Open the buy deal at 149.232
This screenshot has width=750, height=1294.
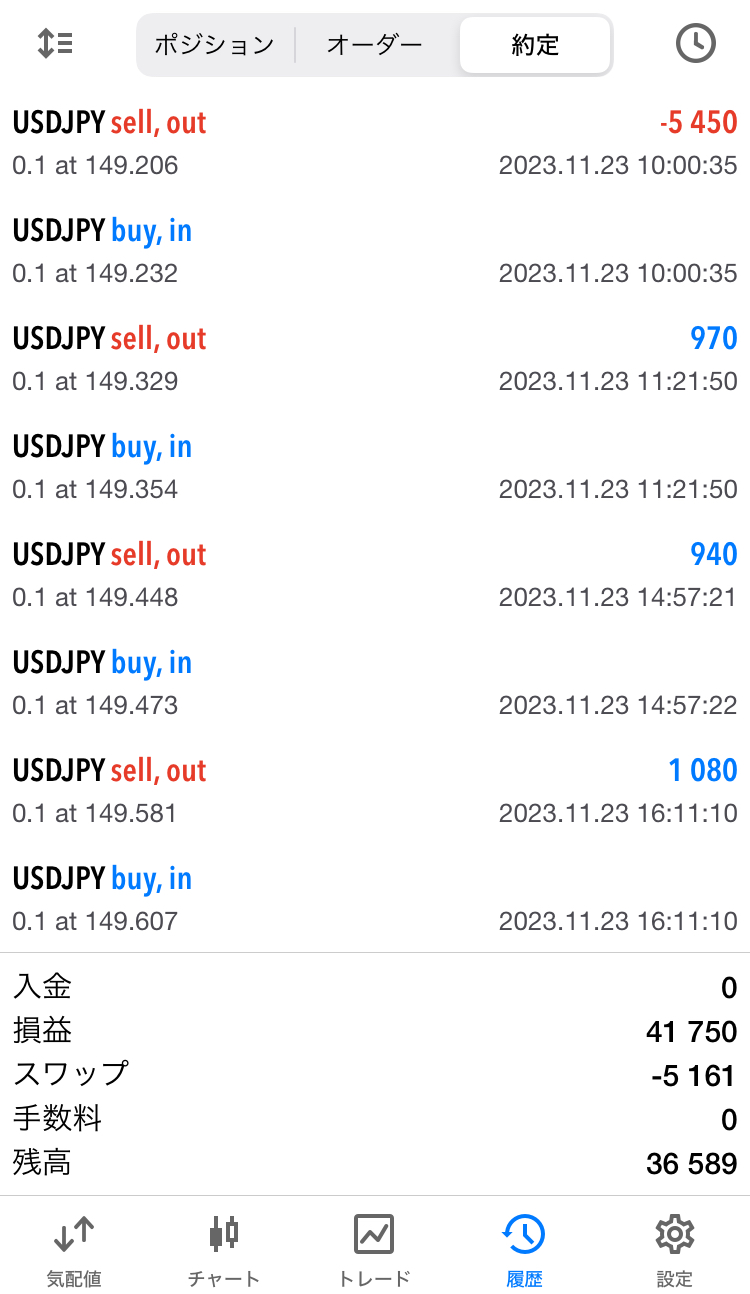point(375,251)
